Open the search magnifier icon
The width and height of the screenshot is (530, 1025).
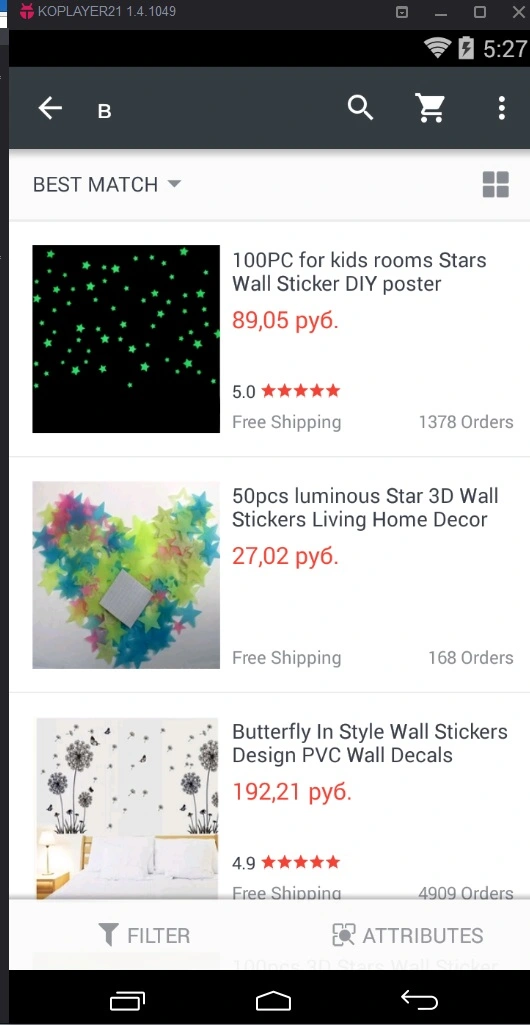(360, 107)
